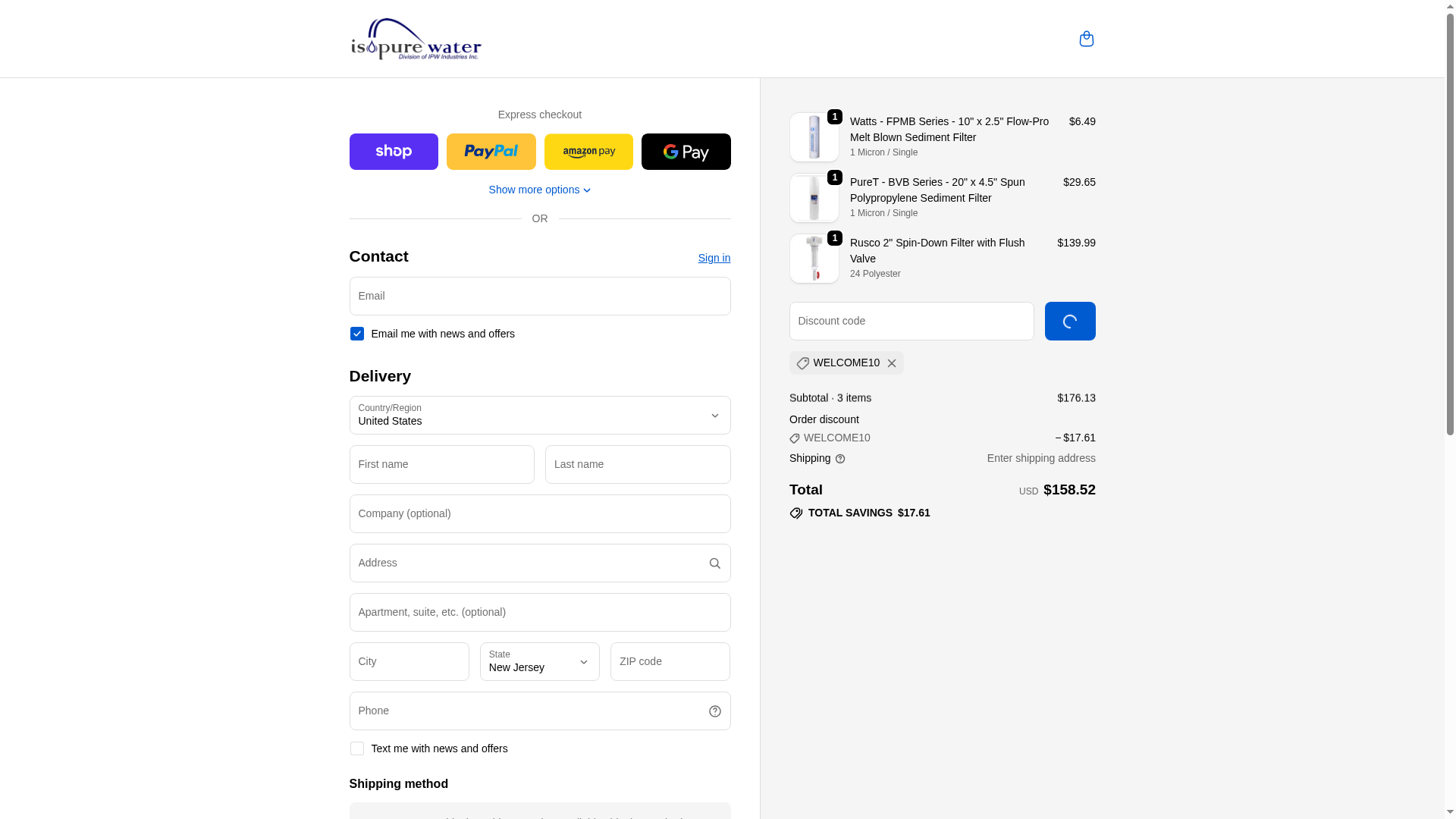Check out with PayPal

(x=491, y=152)
